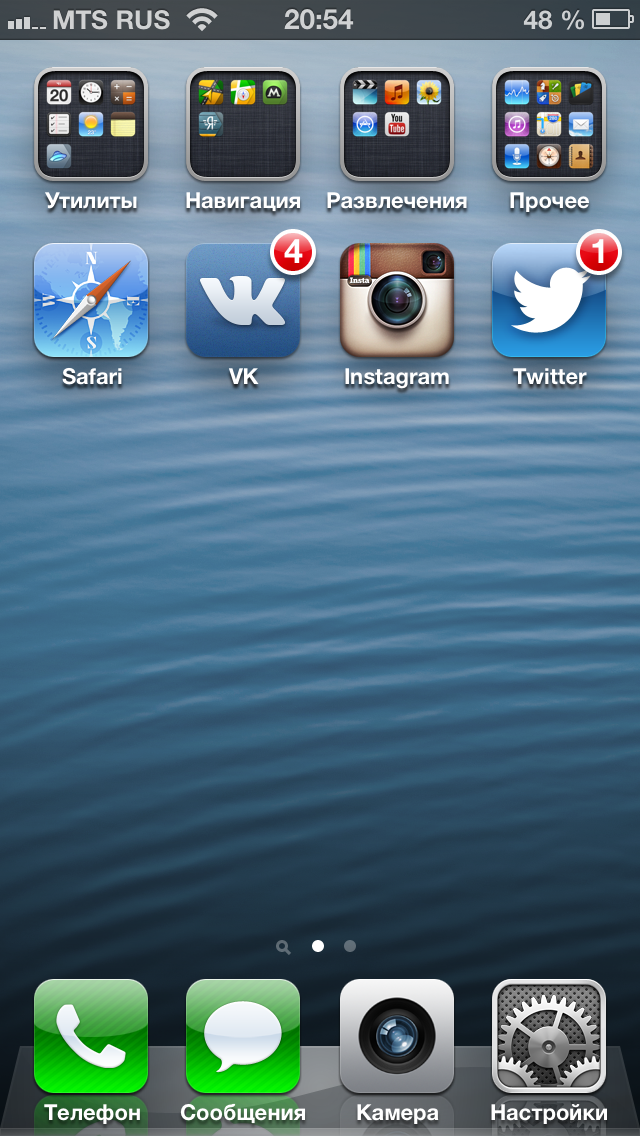Open the Навигация folder

point(243,124)
